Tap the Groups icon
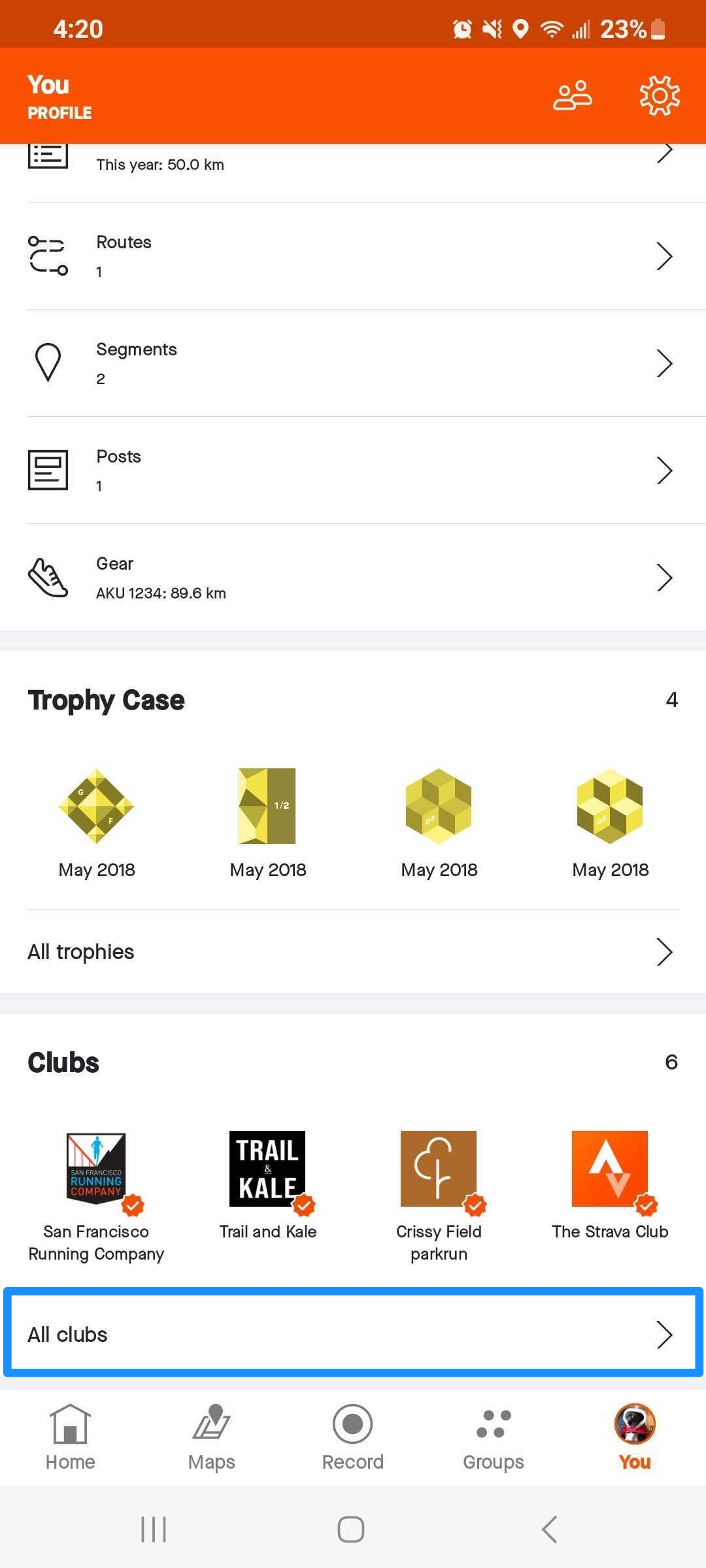 coord(493,1424)
